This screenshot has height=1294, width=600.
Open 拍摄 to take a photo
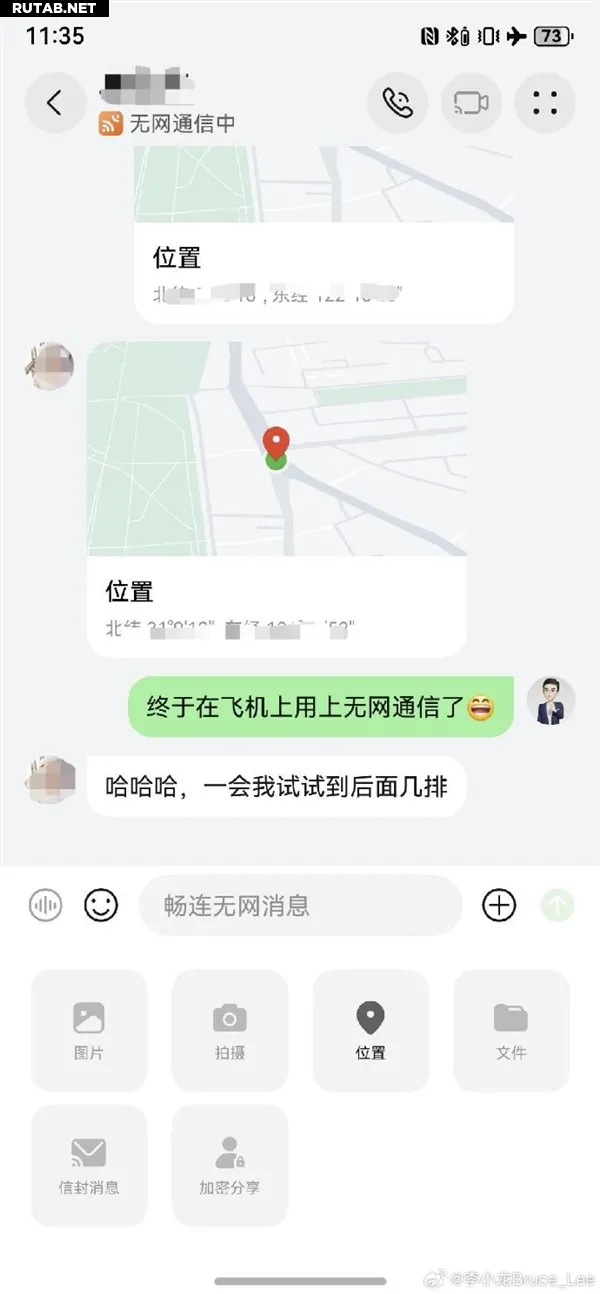pyautogui.click(x=230, y=1030)
